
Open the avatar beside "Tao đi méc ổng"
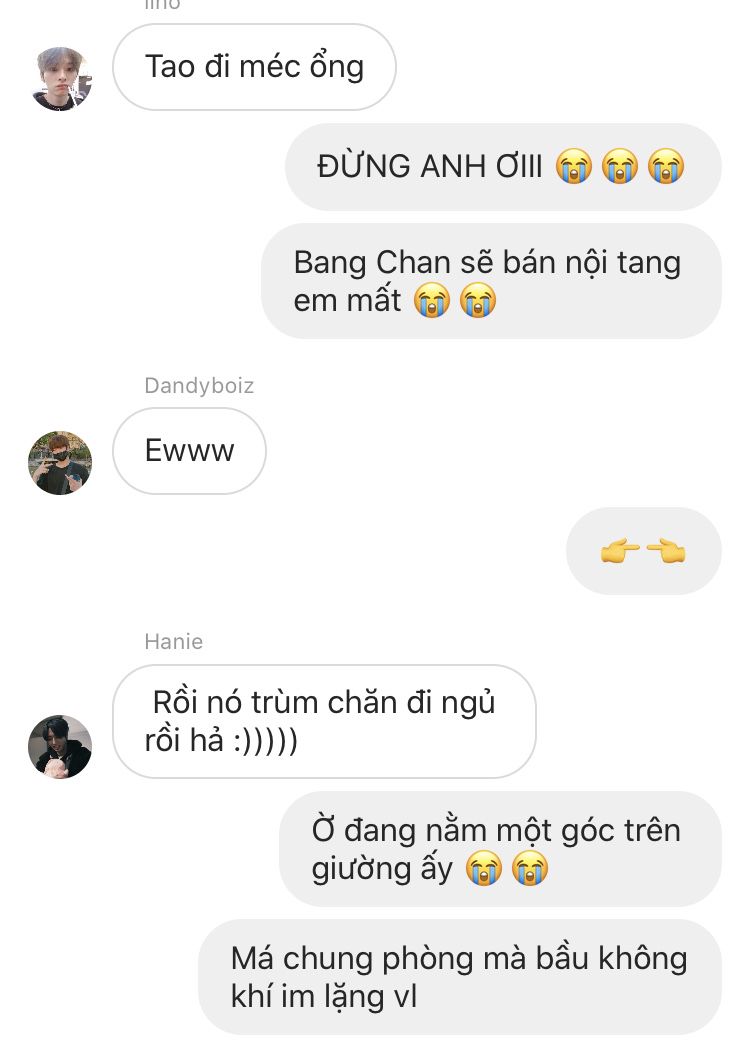coord(60,79)
